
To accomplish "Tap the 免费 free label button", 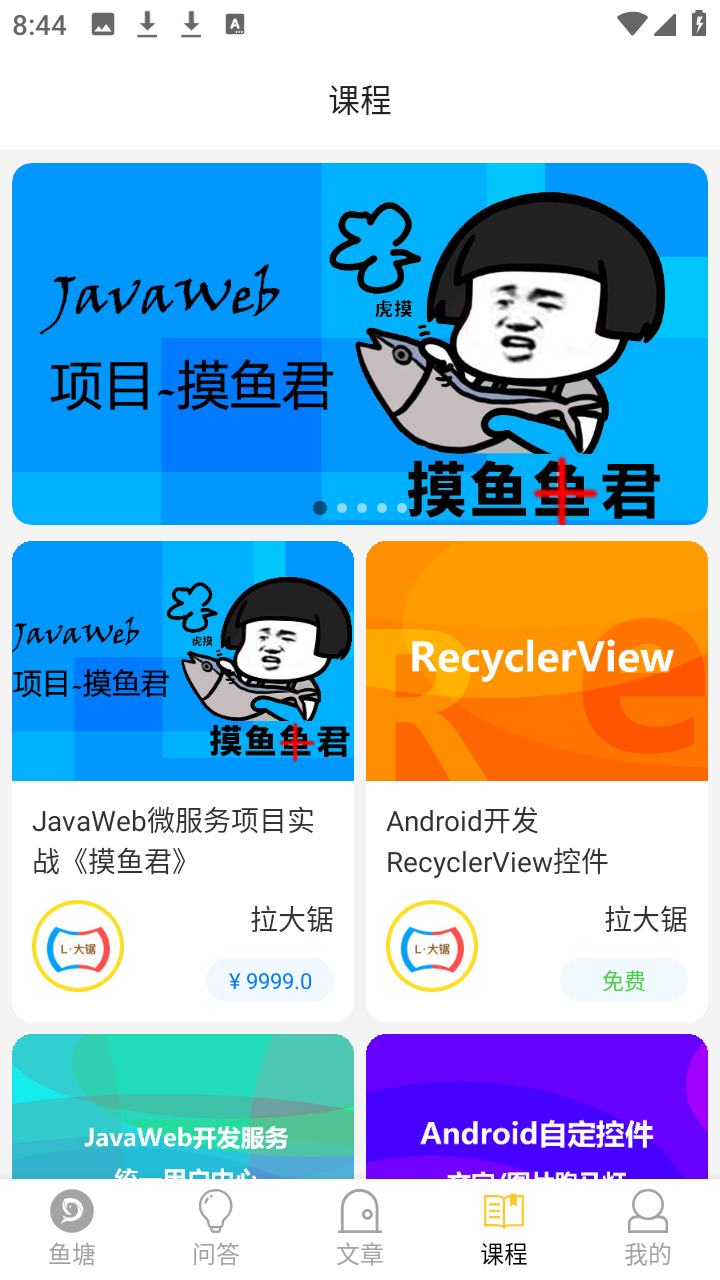I will 623,980.
